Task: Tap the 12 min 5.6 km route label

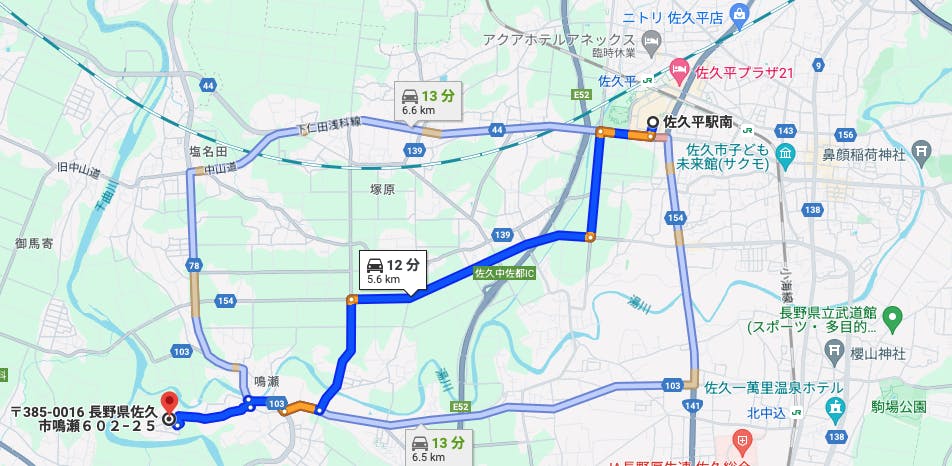Action: pyautogui.click(x=393, y=270)
